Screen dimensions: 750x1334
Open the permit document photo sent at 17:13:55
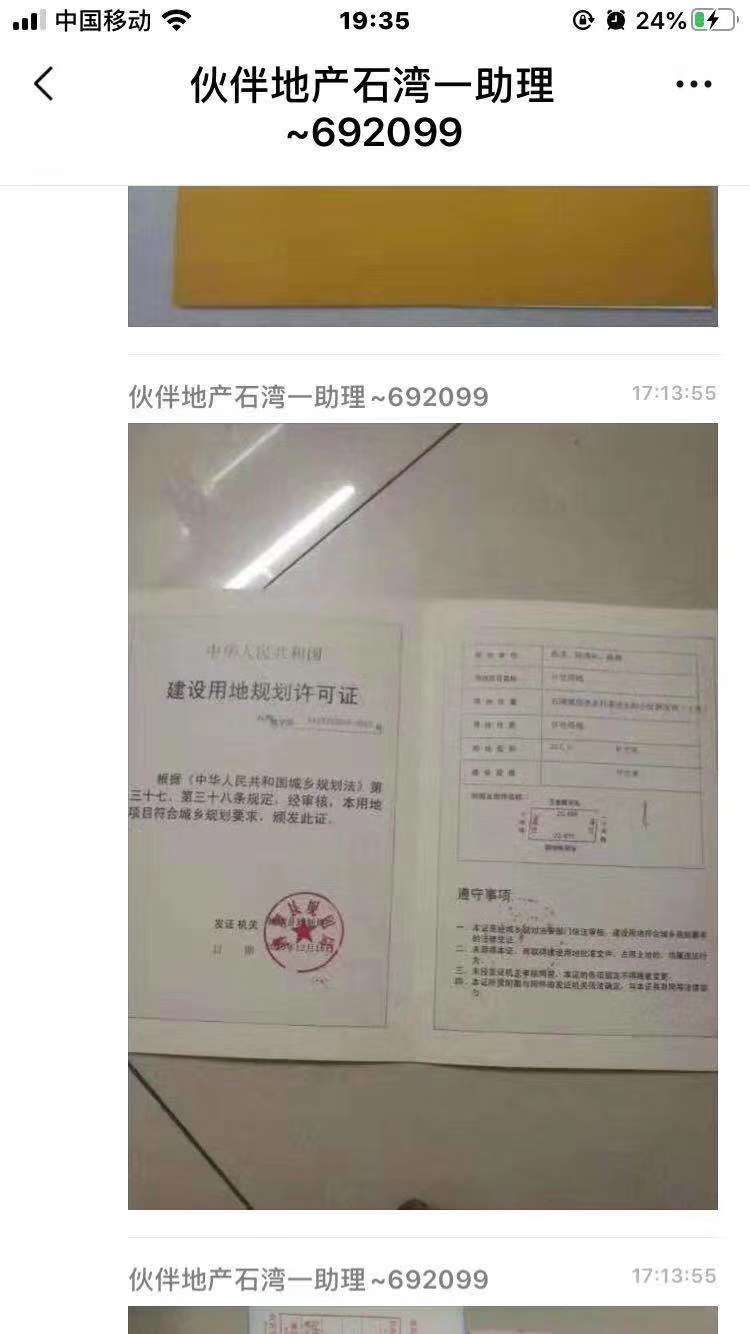coord(422,815)
